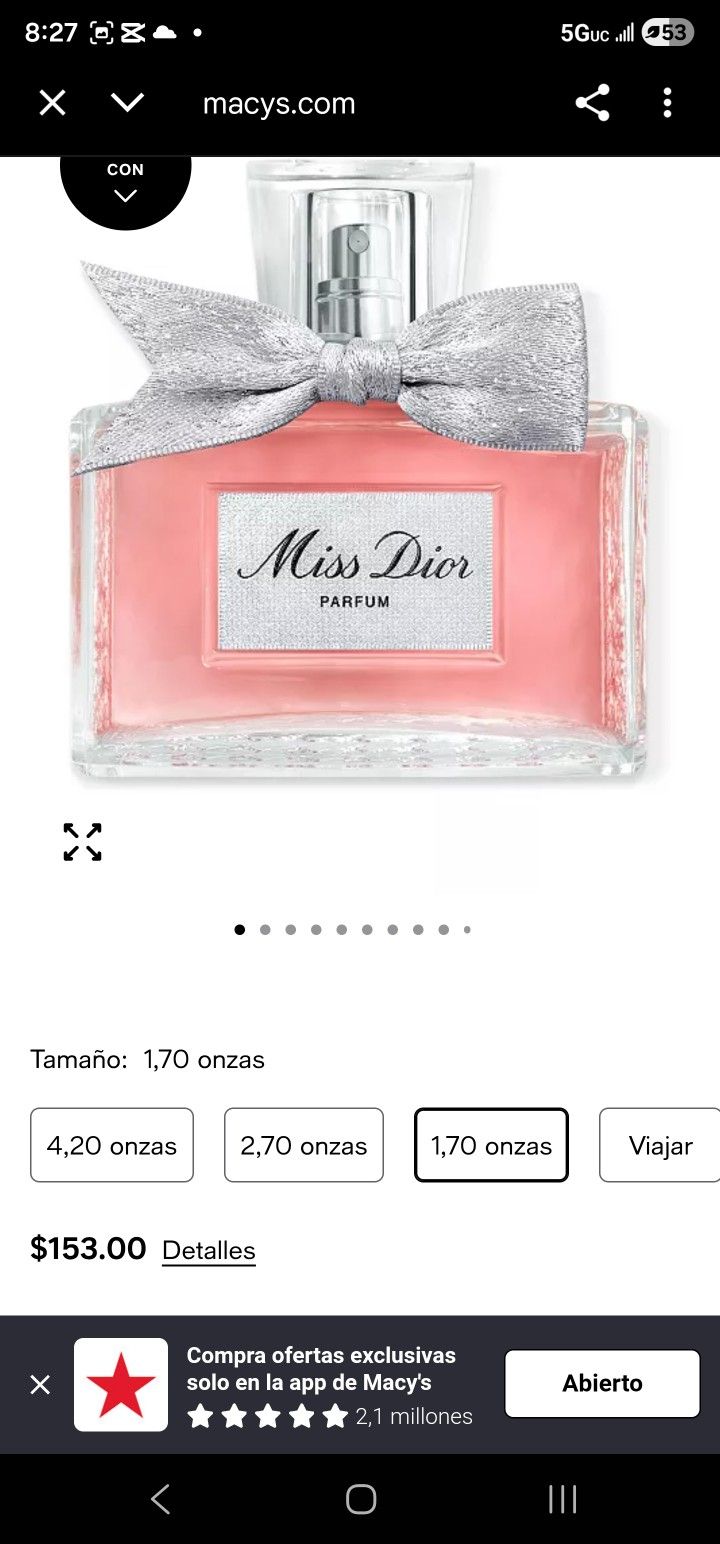Open the browser overflow menu
720x1544 pixels.
[x=667, y=103]
